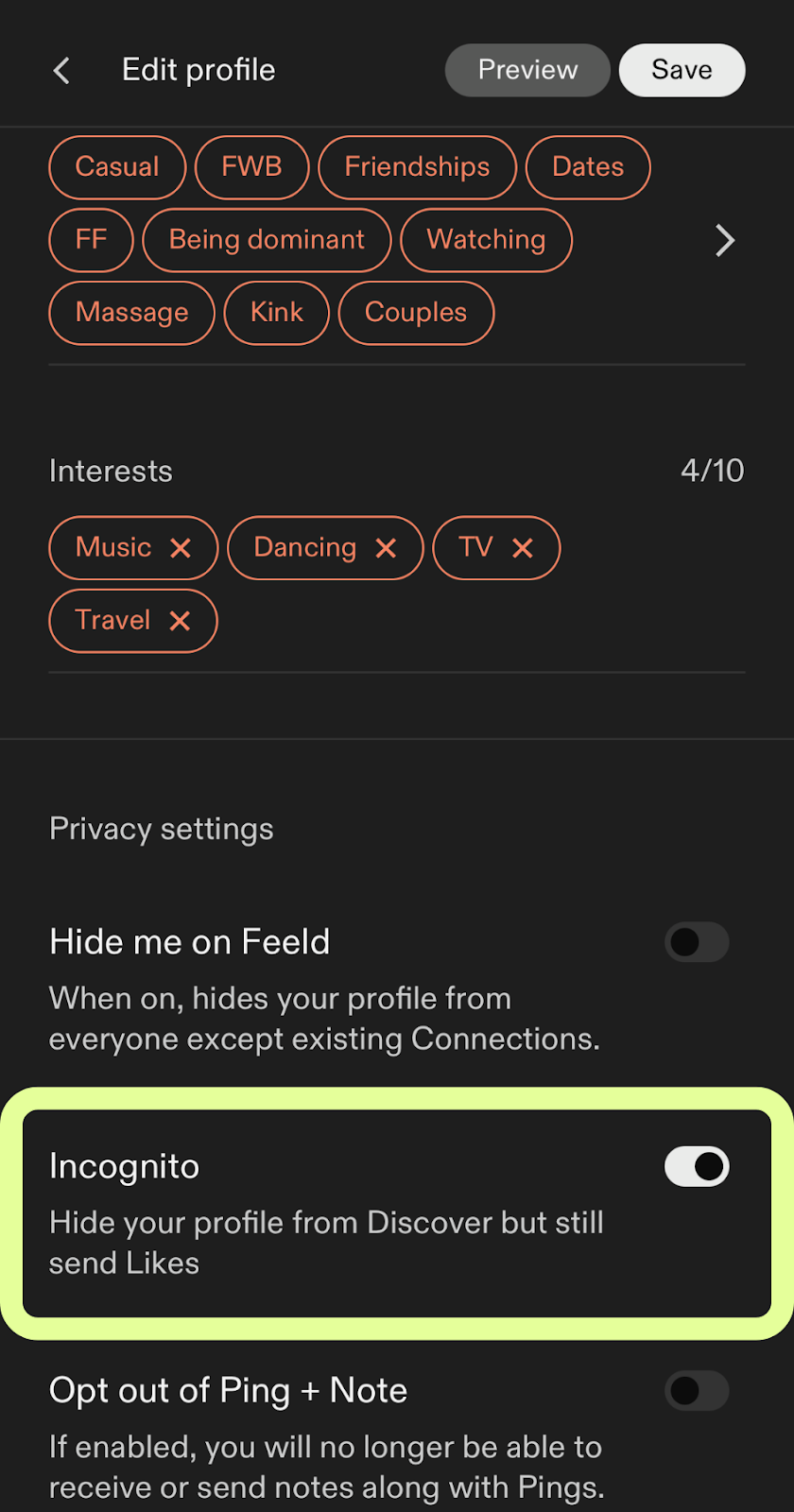Preview the profile
This screenshot has width=794, height=1512.
[x=527, y=70]
